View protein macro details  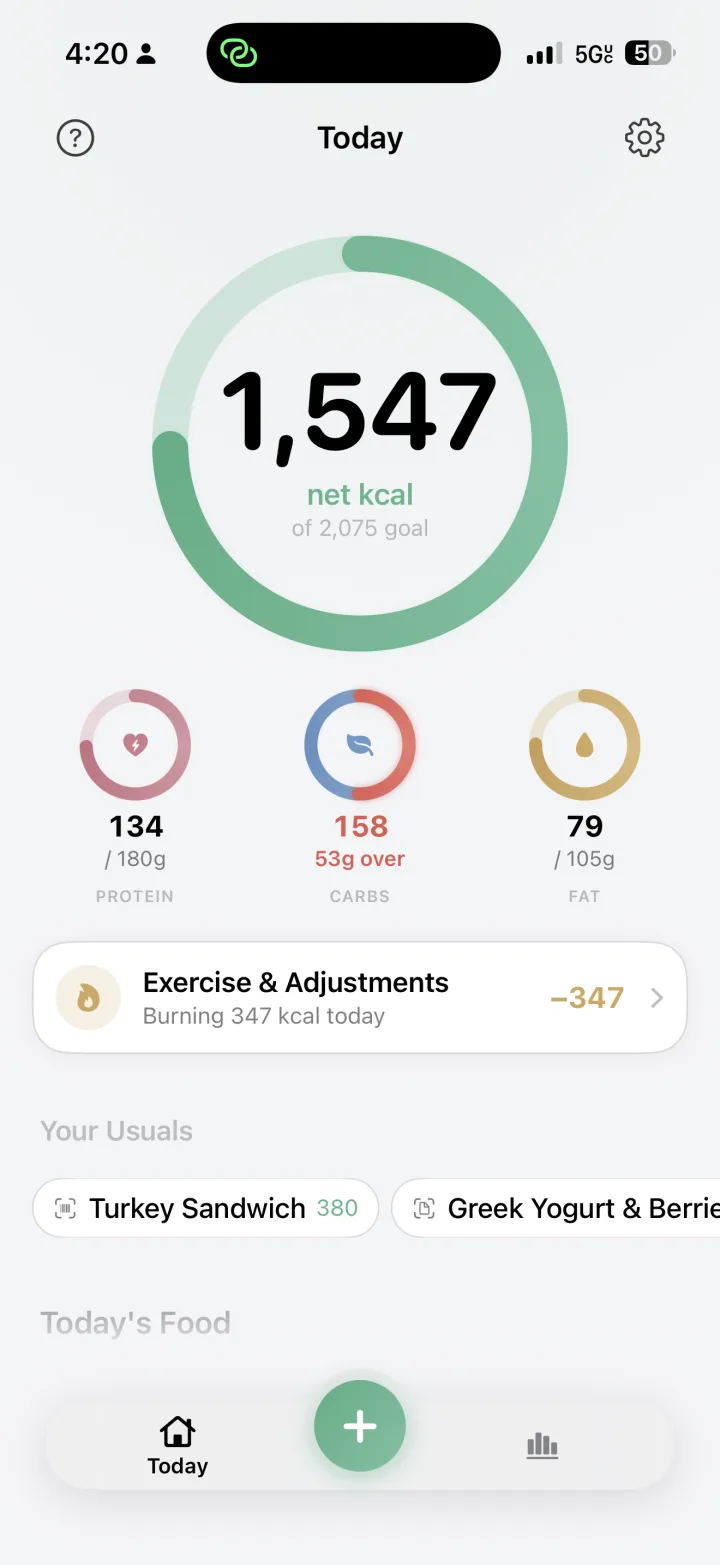135,797
